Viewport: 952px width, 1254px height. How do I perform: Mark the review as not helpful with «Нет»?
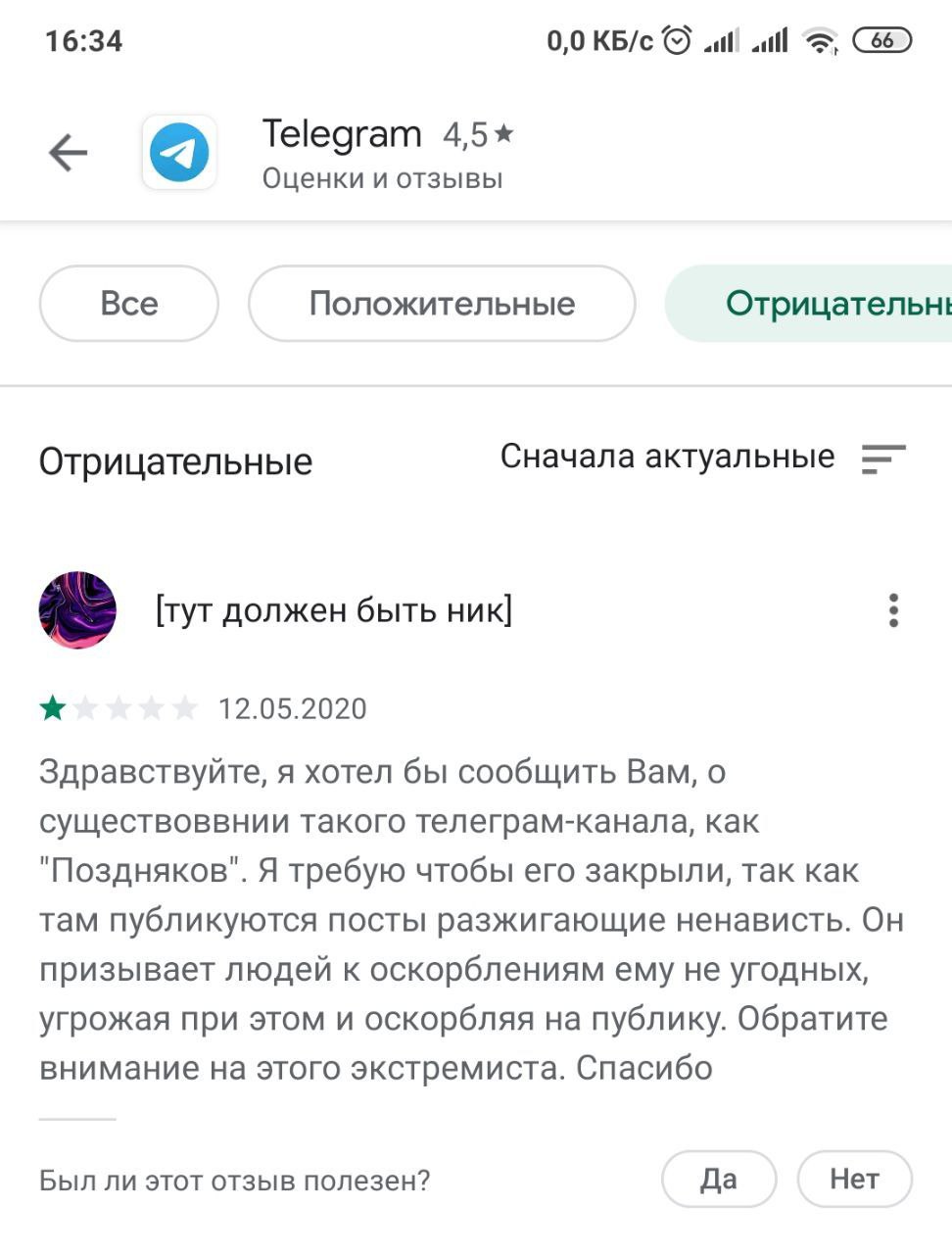[x=854, y=1179]
